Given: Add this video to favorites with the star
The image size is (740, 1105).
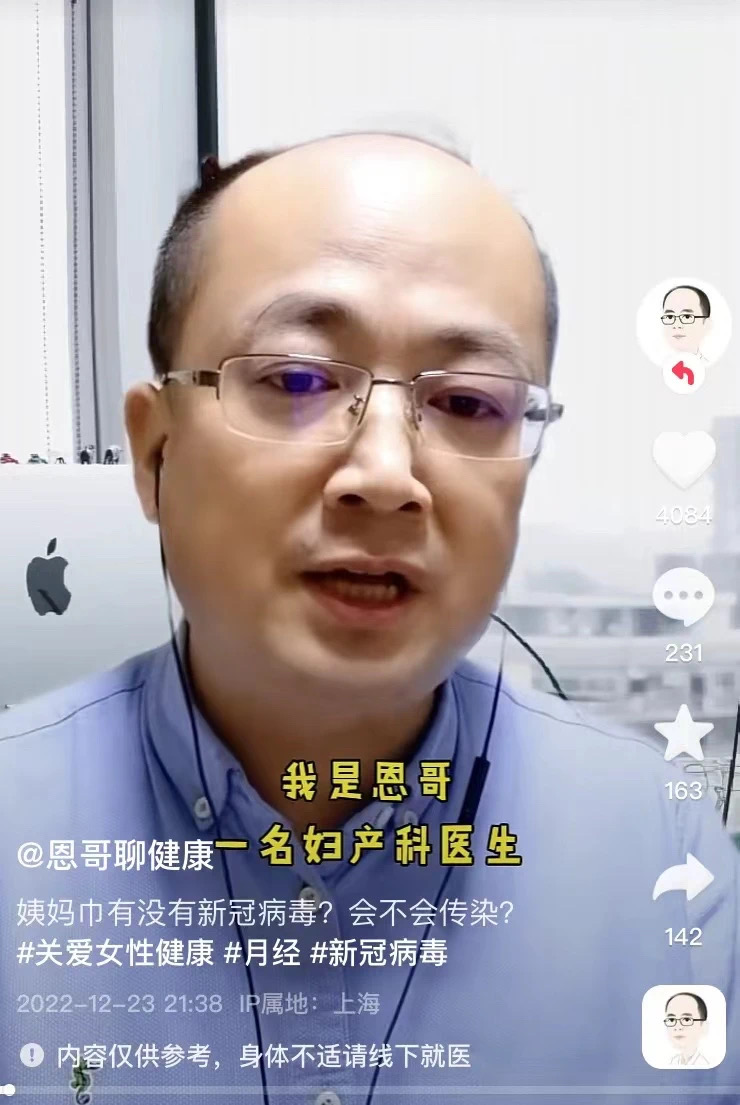Looking at the screenshot, I should (x=684, y=735).
